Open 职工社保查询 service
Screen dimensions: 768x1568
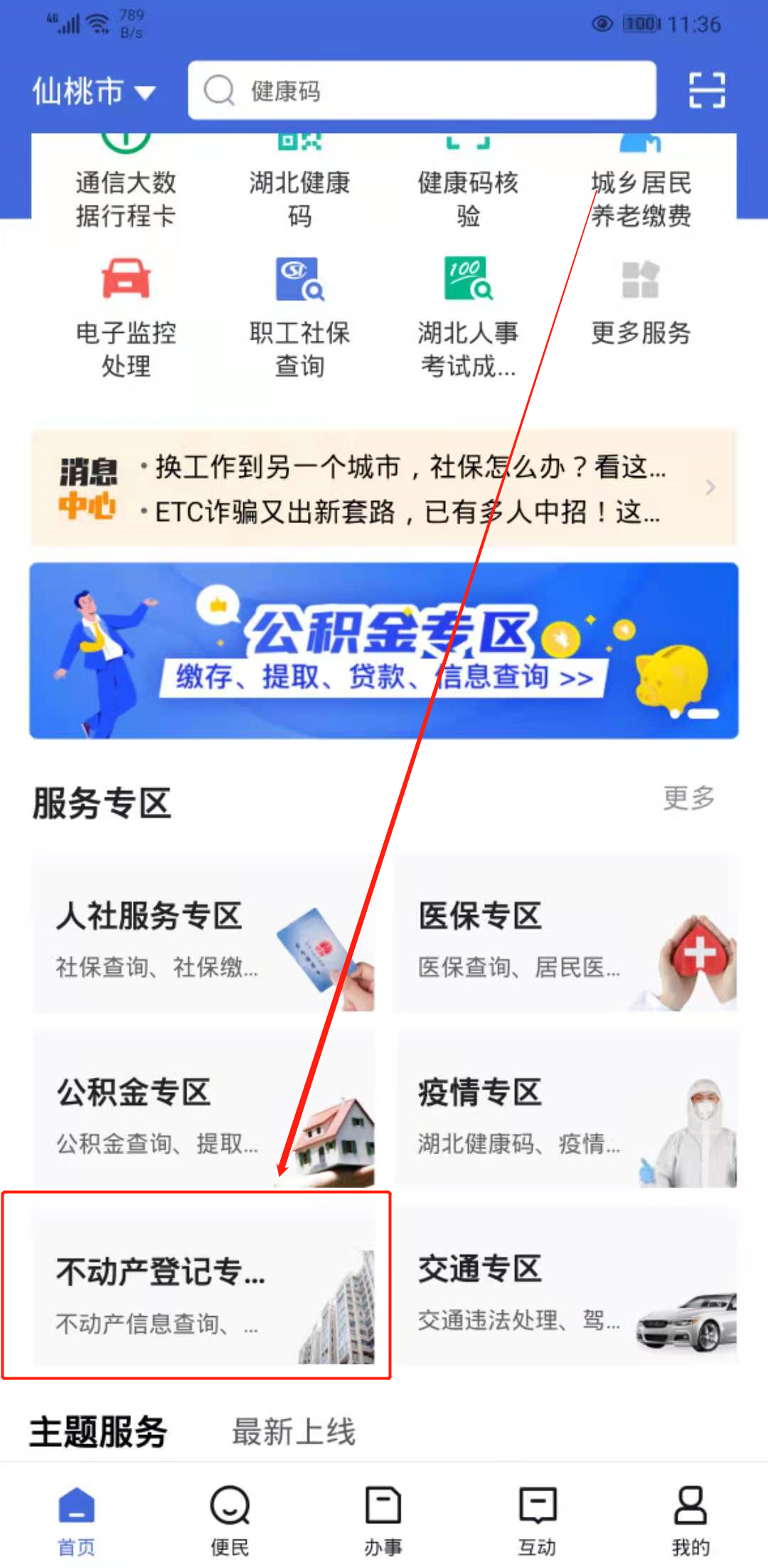[299, 317]
